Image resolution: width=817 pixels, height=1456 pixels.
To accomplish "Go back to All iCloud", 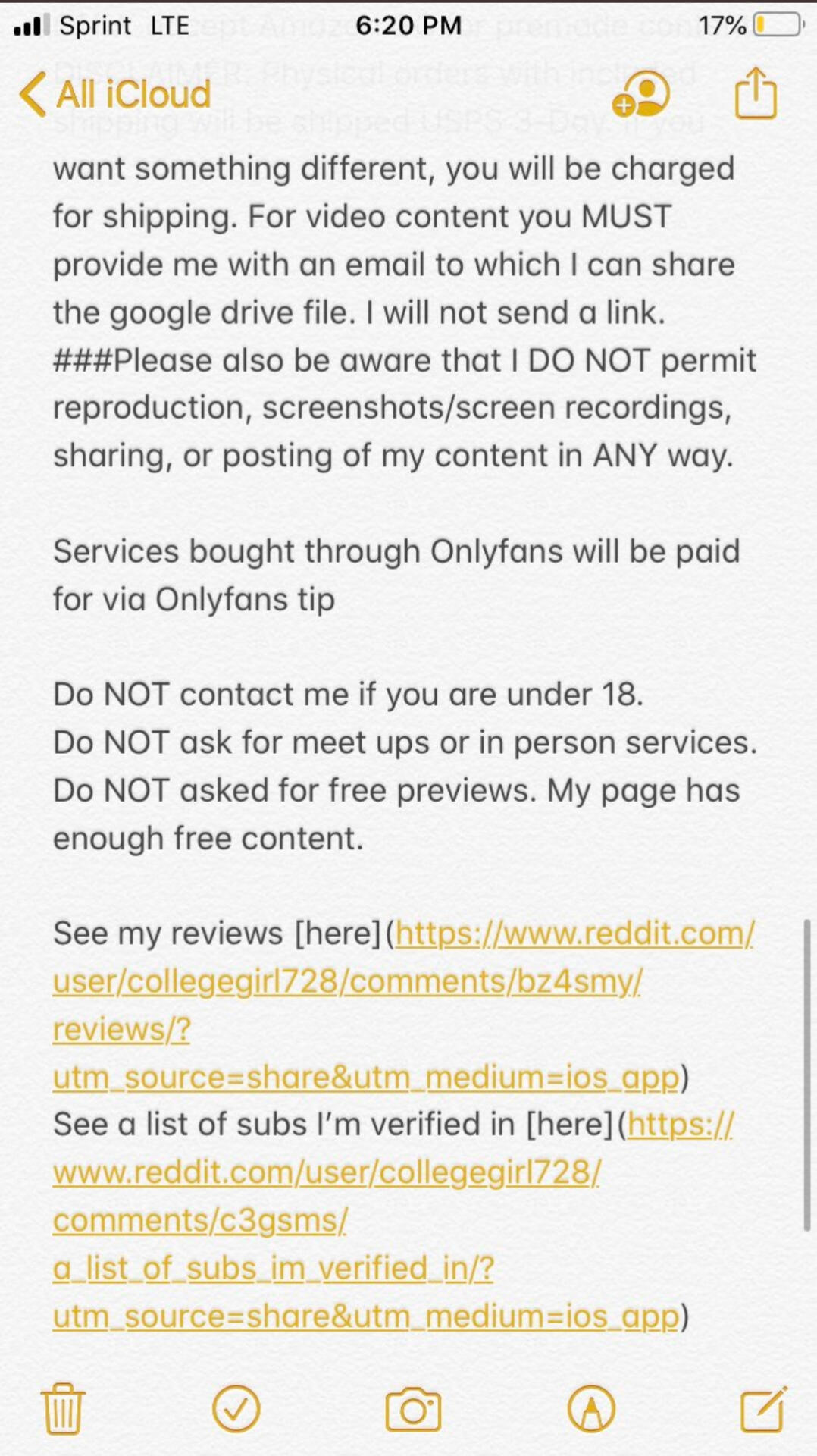I will [115, 95].
